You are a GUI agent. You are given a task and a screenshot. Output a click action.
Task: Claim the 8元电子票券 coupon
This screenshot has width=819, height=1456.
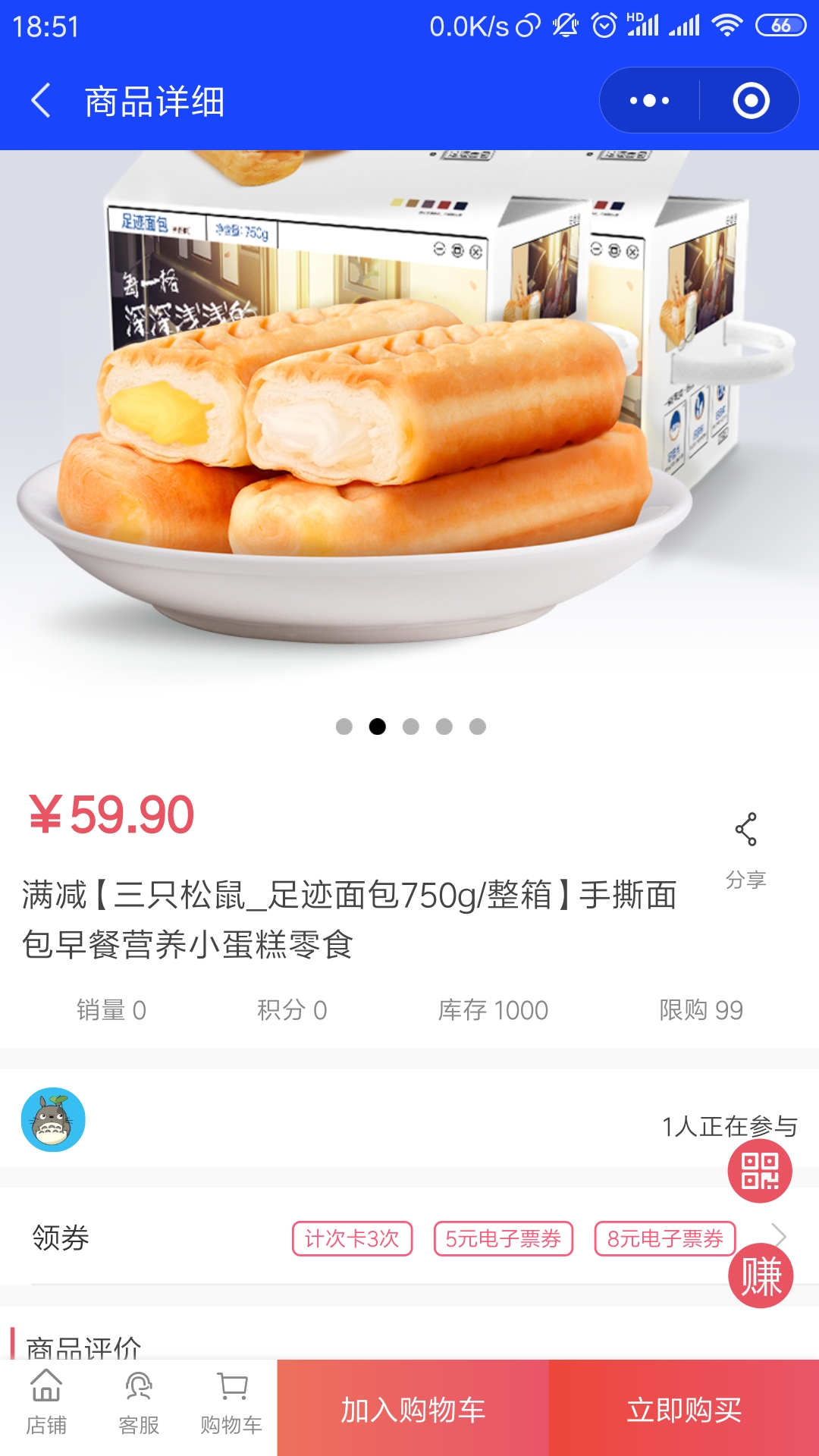click(x=664, y=1238)
